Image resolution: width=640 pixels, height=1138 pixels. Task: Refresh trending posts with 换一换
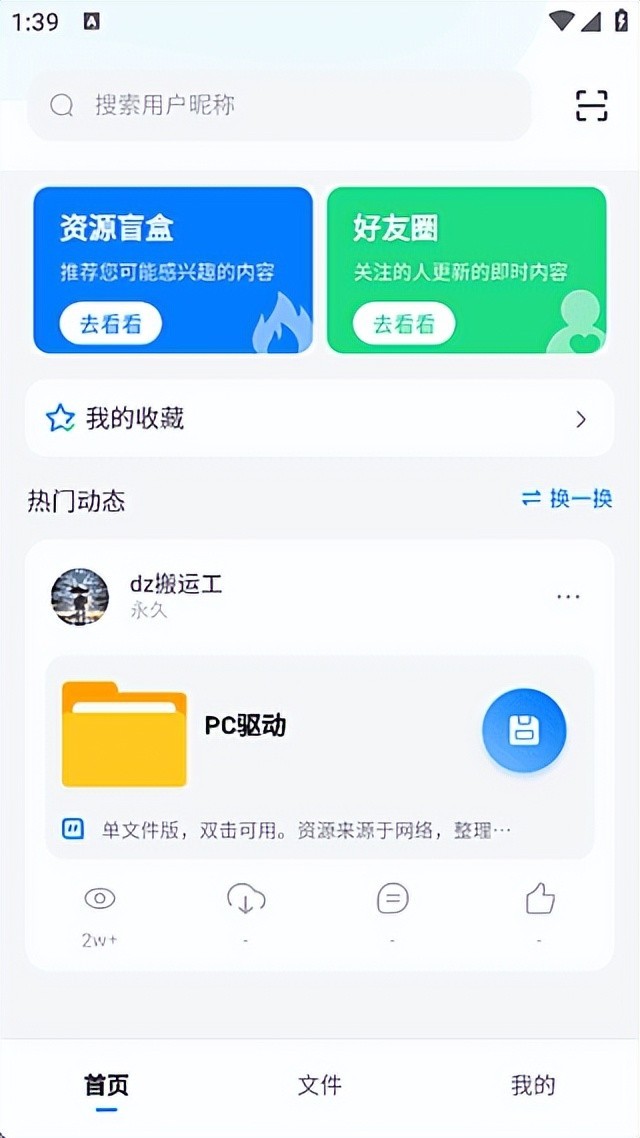pyautogui.click(x=567, y=498)
